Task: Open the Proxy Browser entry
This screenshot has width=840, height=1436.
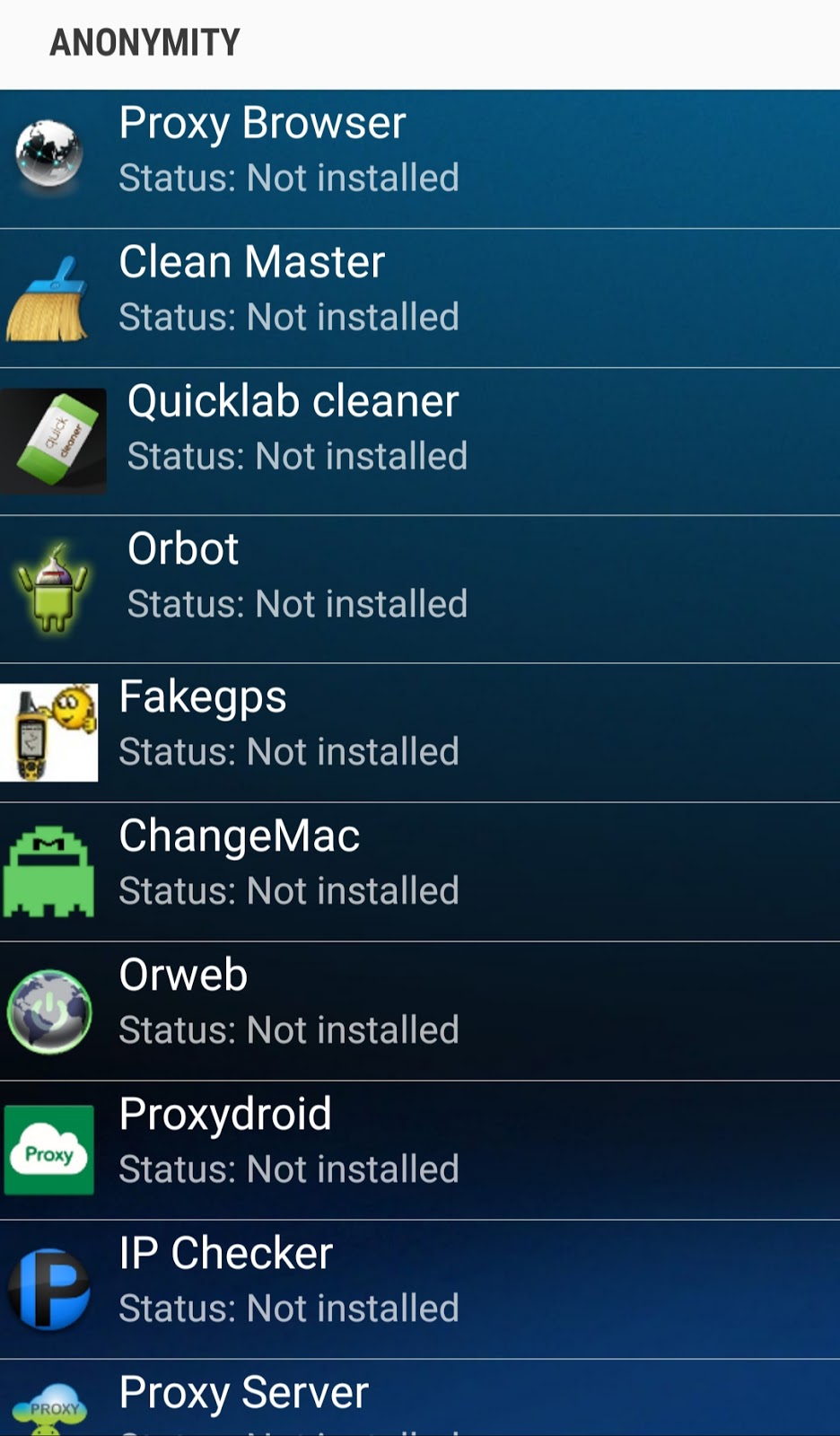Action: tap(420, 158)
